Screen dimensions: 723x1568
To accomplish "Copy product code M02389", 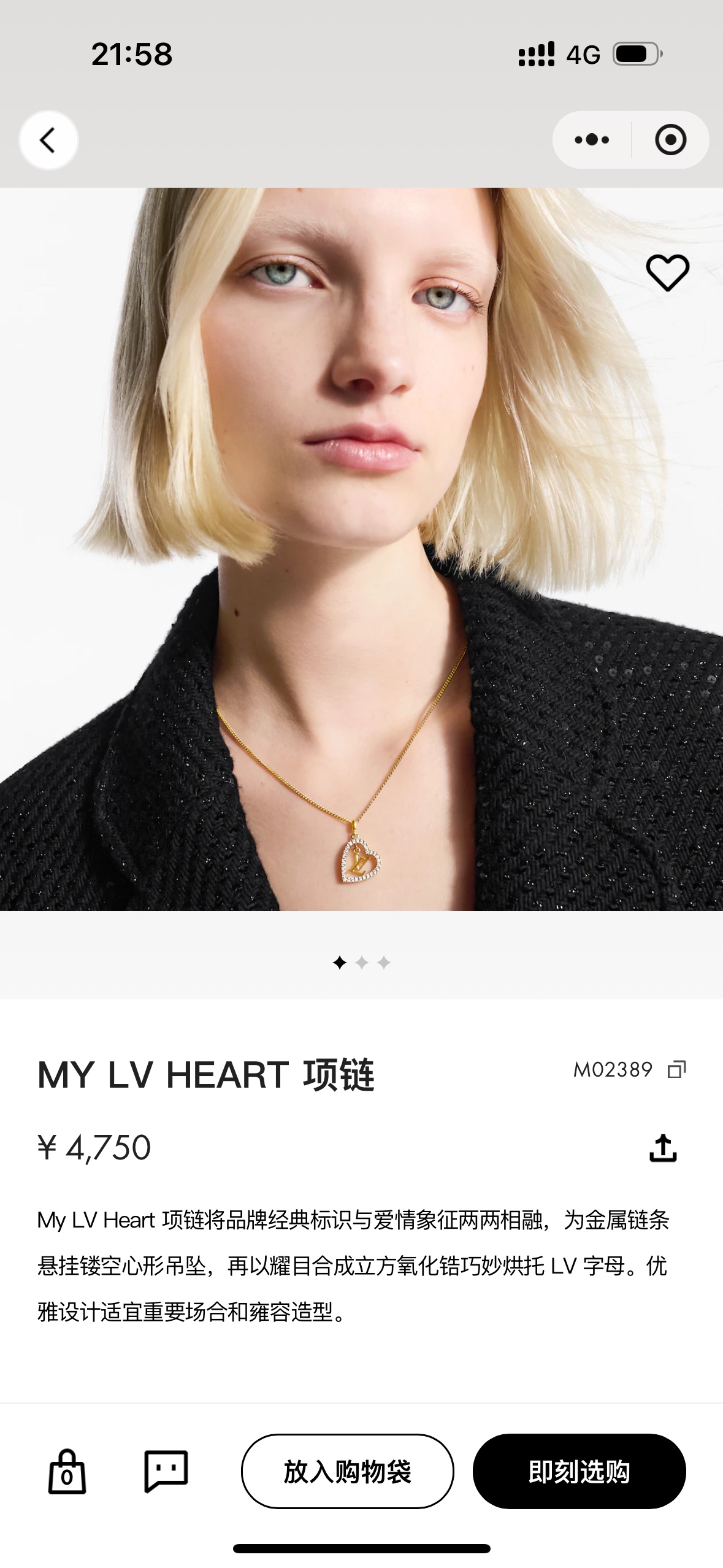I will pyautogui.click(x=676, y=1069).
